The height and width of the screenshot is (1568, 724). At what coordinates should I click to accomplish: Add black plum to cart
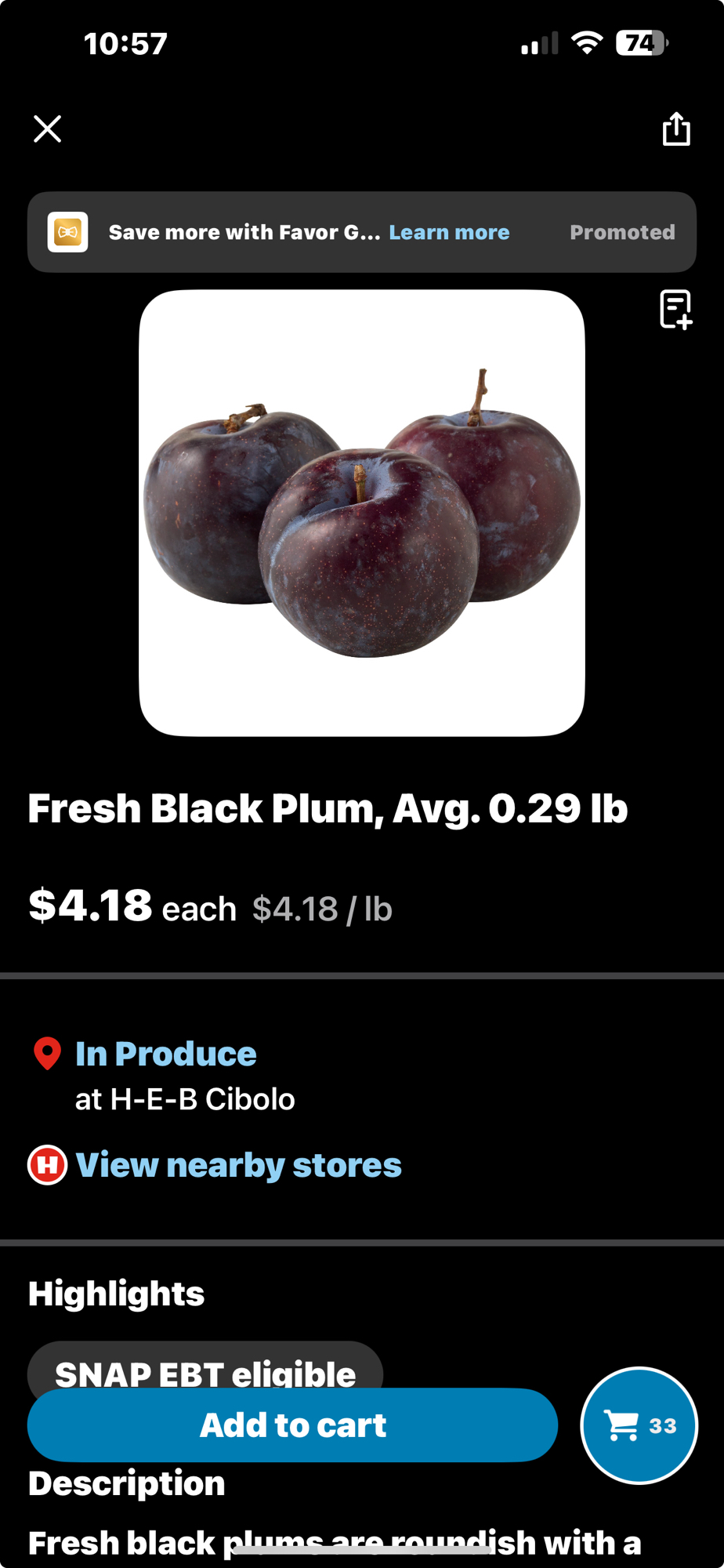[292, 1425]
